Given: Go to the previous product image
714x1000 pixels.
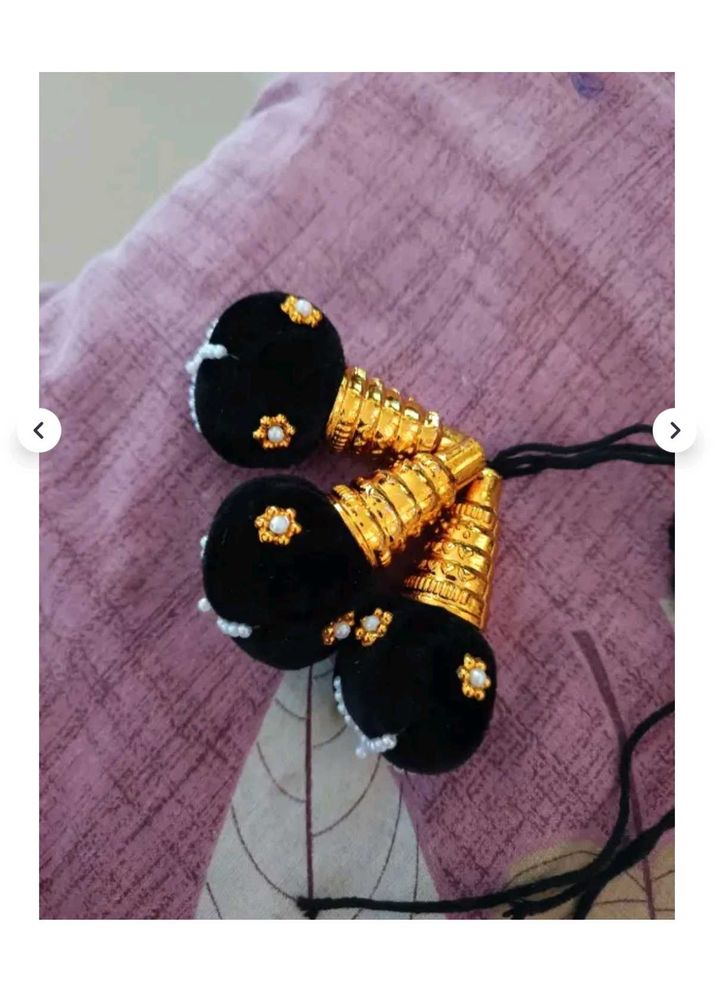Looking at the screenshot, I should coord(39,430).
